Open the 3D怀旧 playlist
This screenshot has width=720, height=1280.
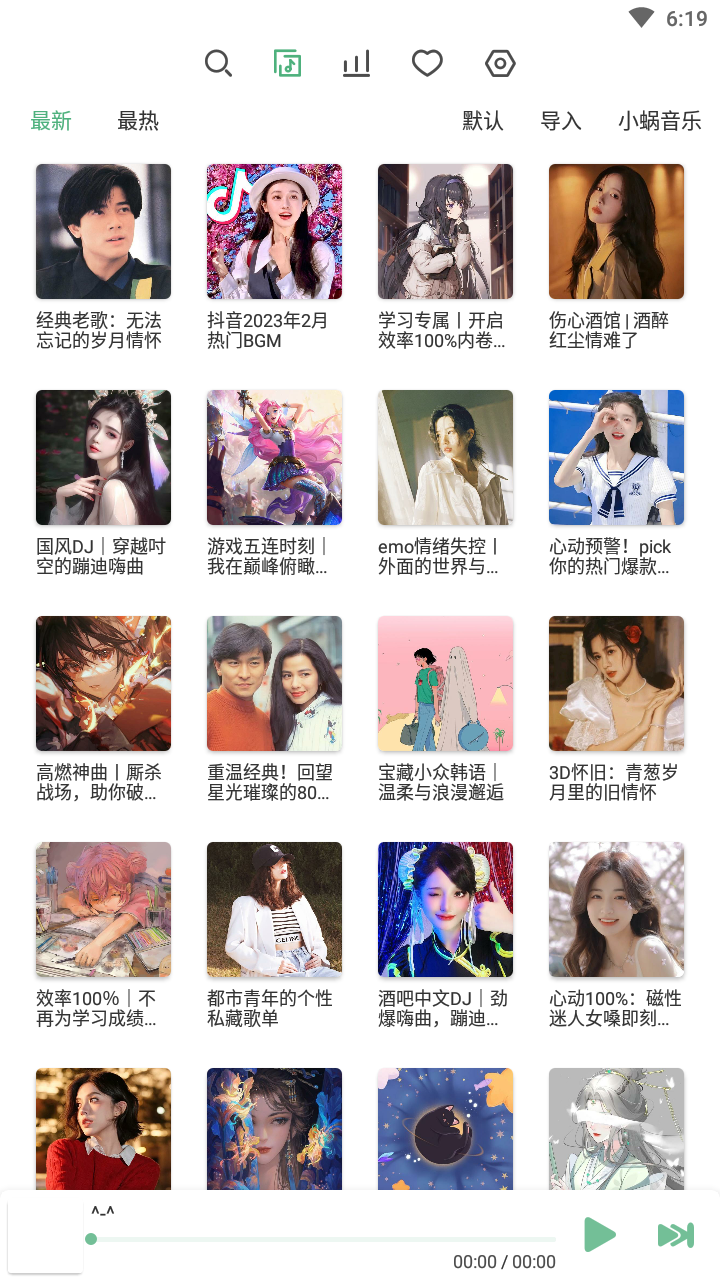click(x=616, y=709)
